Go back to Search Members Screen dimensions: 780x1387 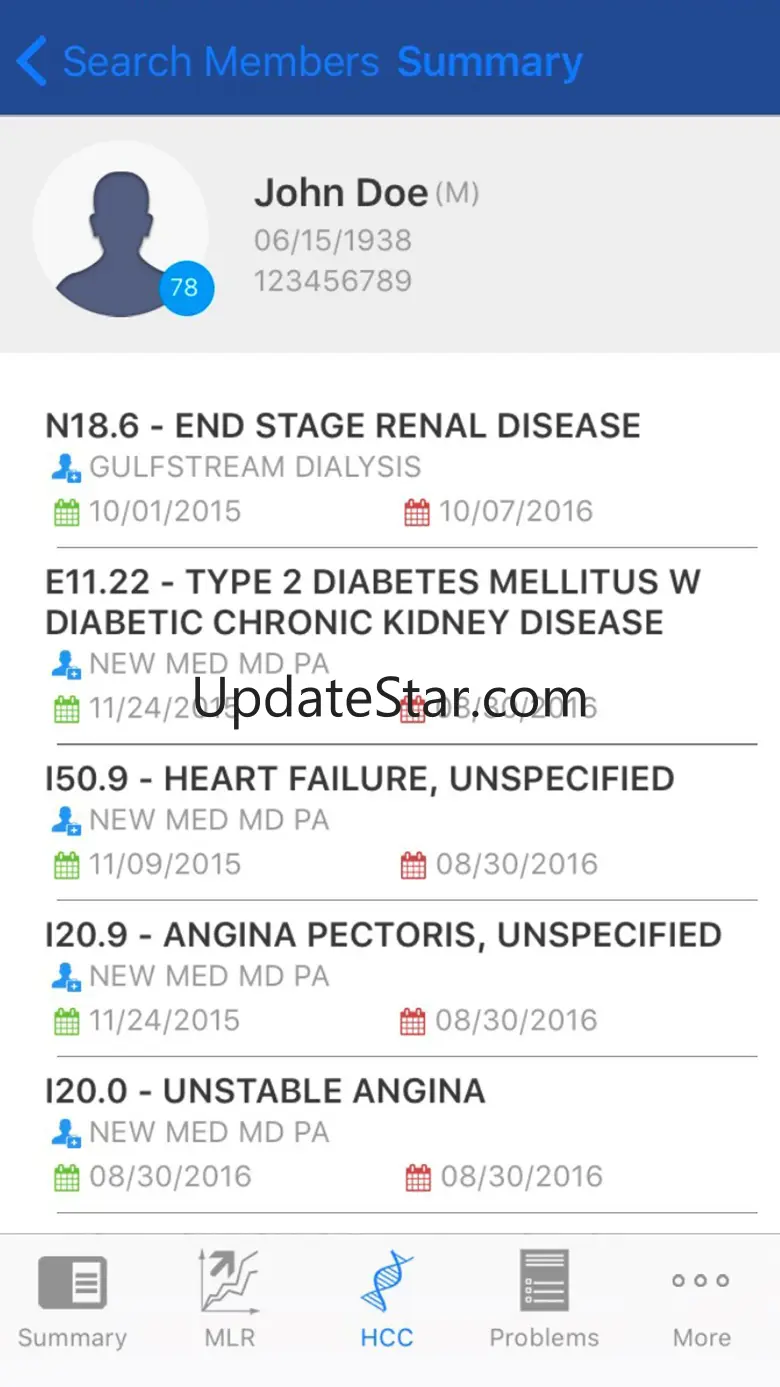(x=198, y=62)
